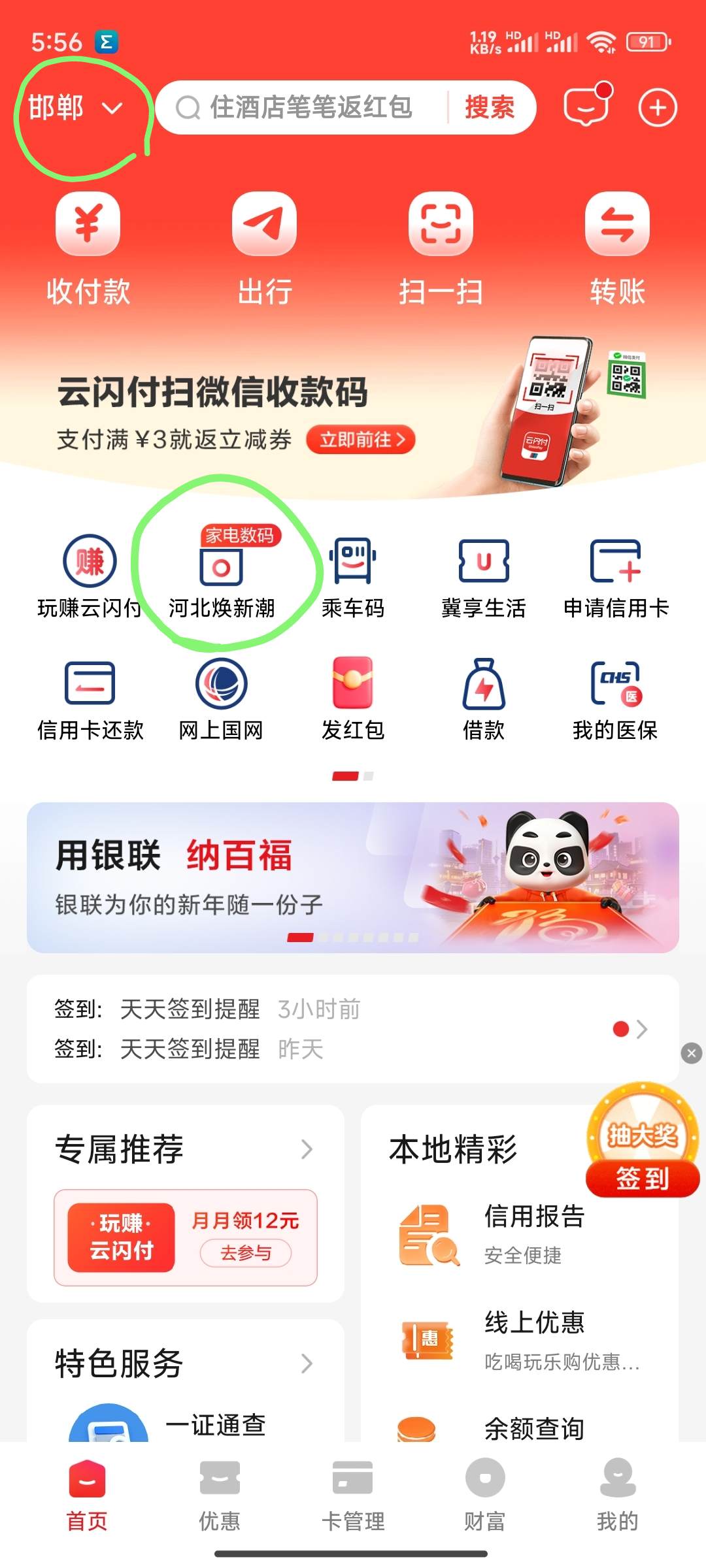Open 发红包 red packet

[x=353, y=700]
